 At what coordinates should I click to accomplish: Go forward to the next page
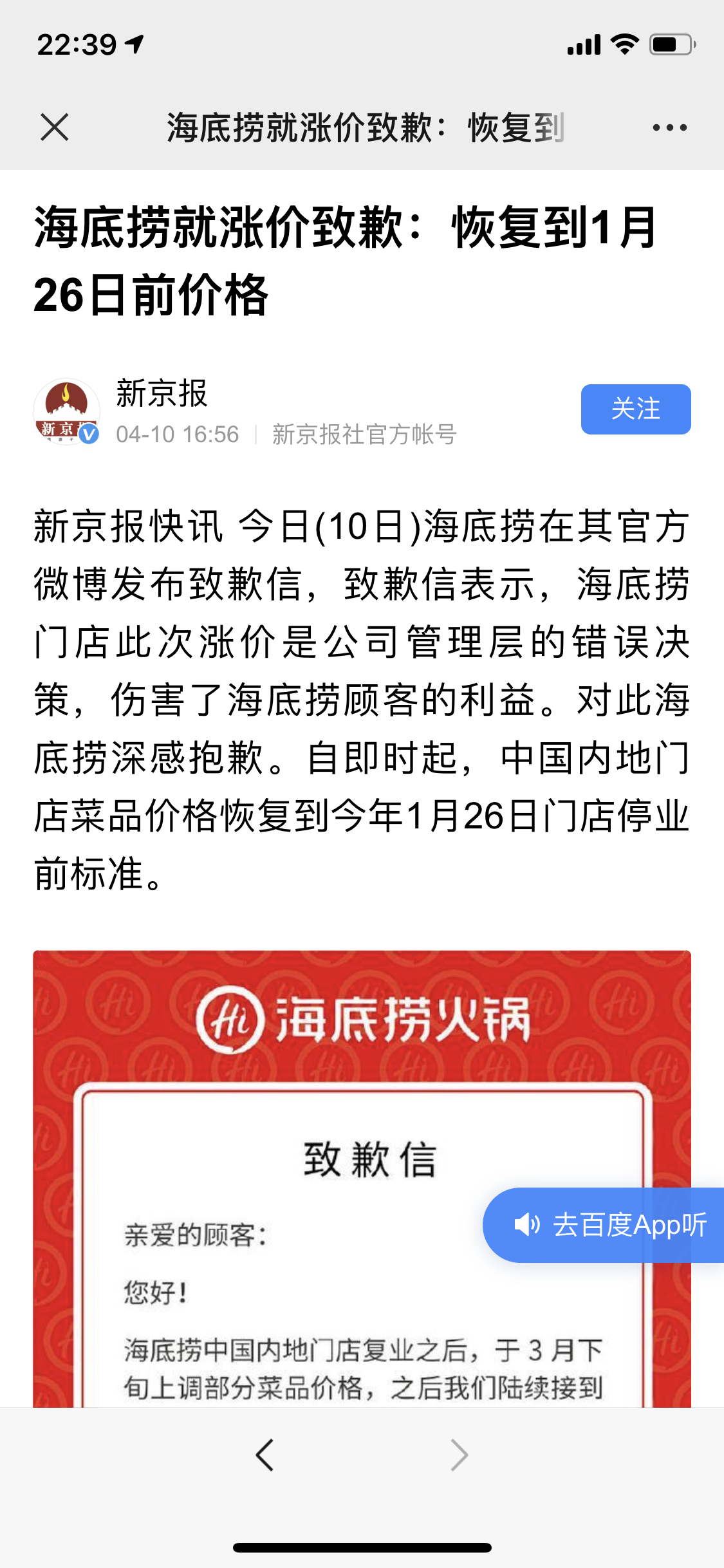click(459, 1455)
